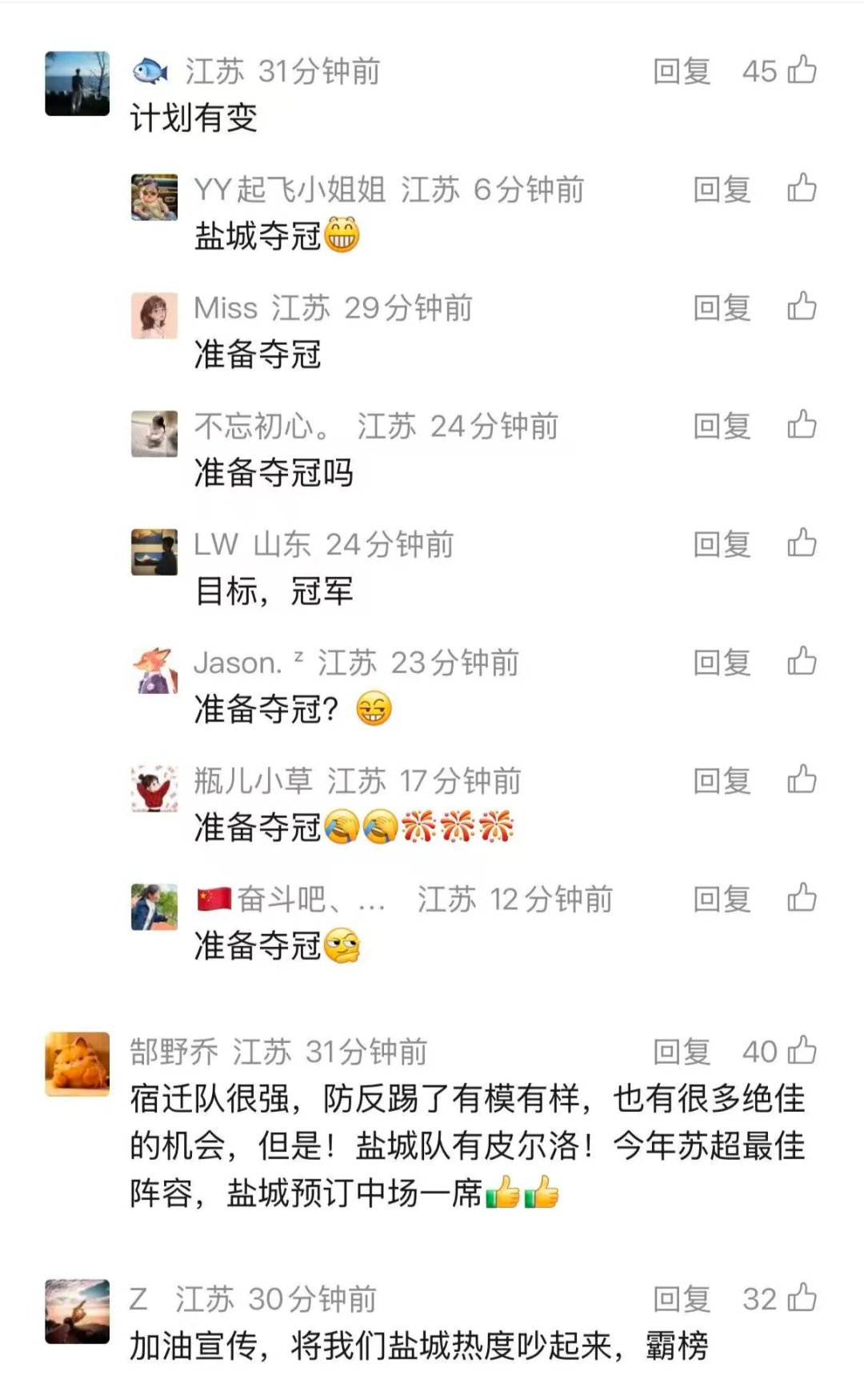The image size is (864, 1400).
Task: Reply to 郜野乔's comment
Action: click(682, 1052)
